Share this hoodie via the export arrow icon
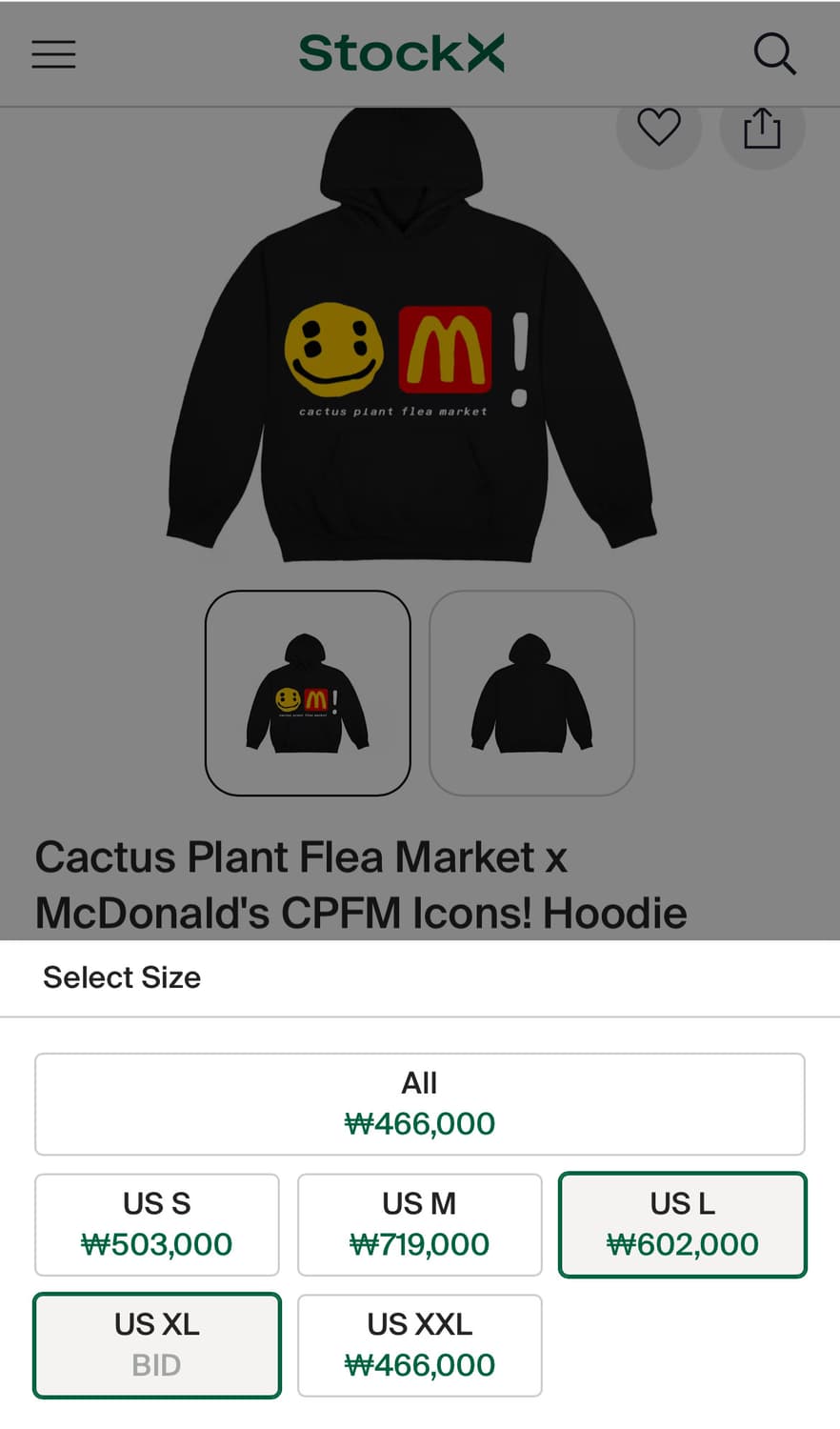The height and width of the screenshot is (1429, 840). [761, 127]
